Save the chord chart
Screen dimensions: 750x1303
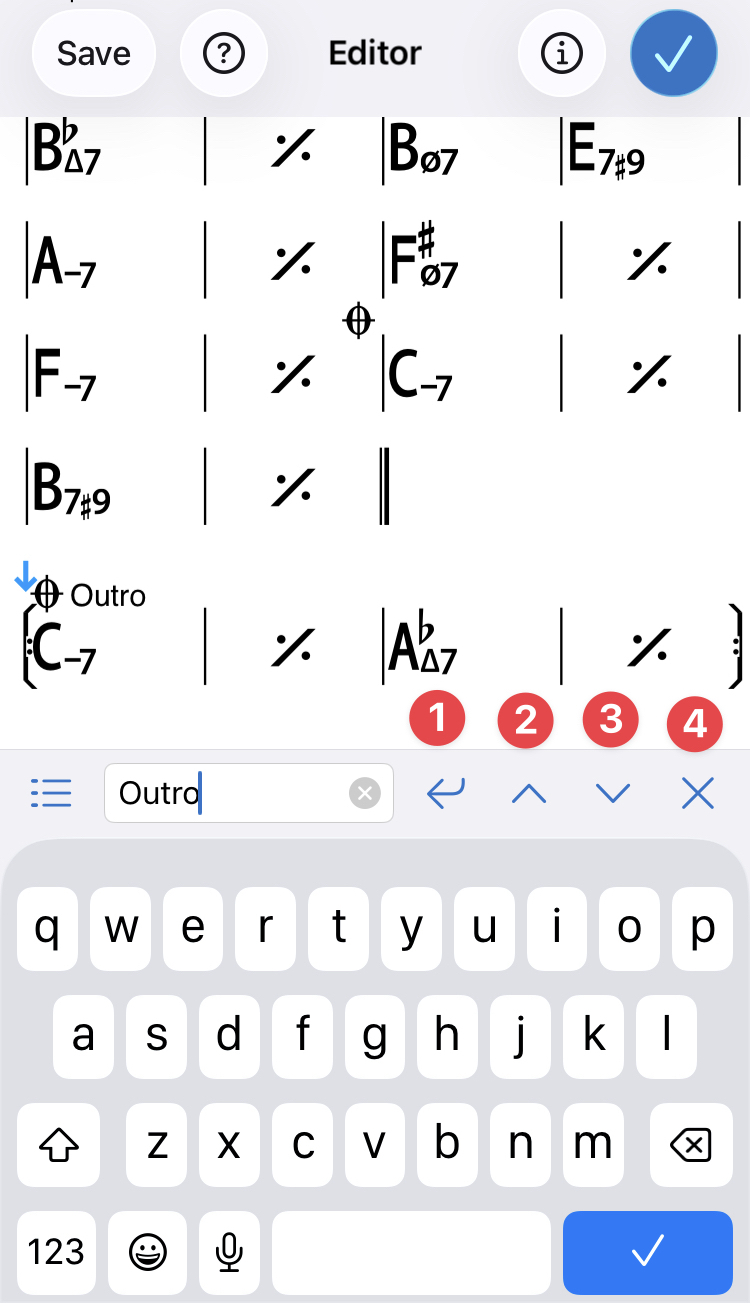click(x=94, y=54)
